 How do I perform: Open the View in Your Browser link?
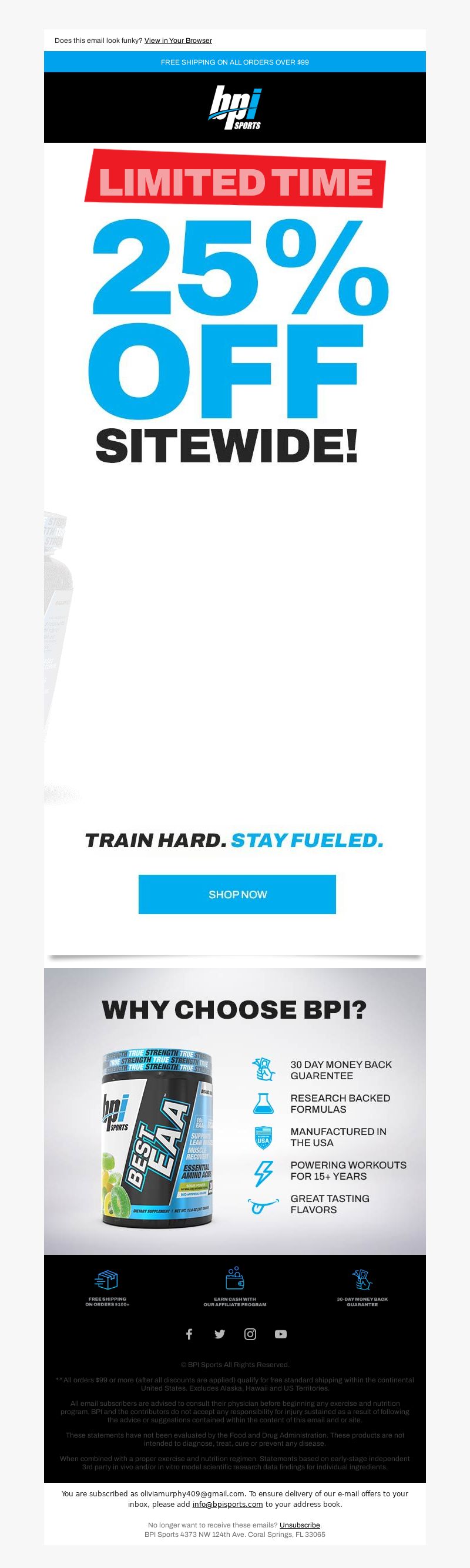click(x=178, y=41)
